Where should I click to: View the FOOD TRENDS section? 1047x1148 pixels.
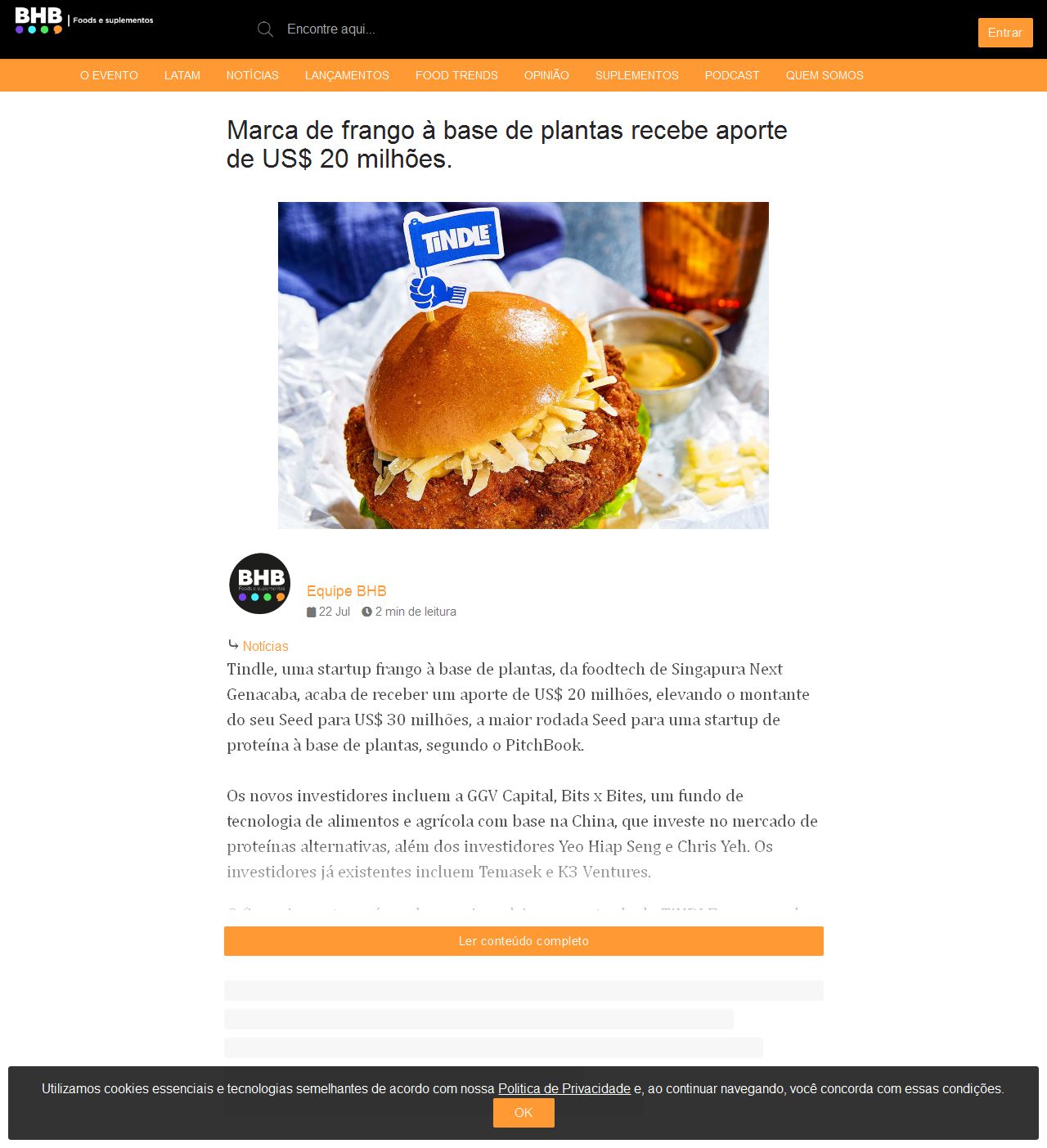pos(456,75)
